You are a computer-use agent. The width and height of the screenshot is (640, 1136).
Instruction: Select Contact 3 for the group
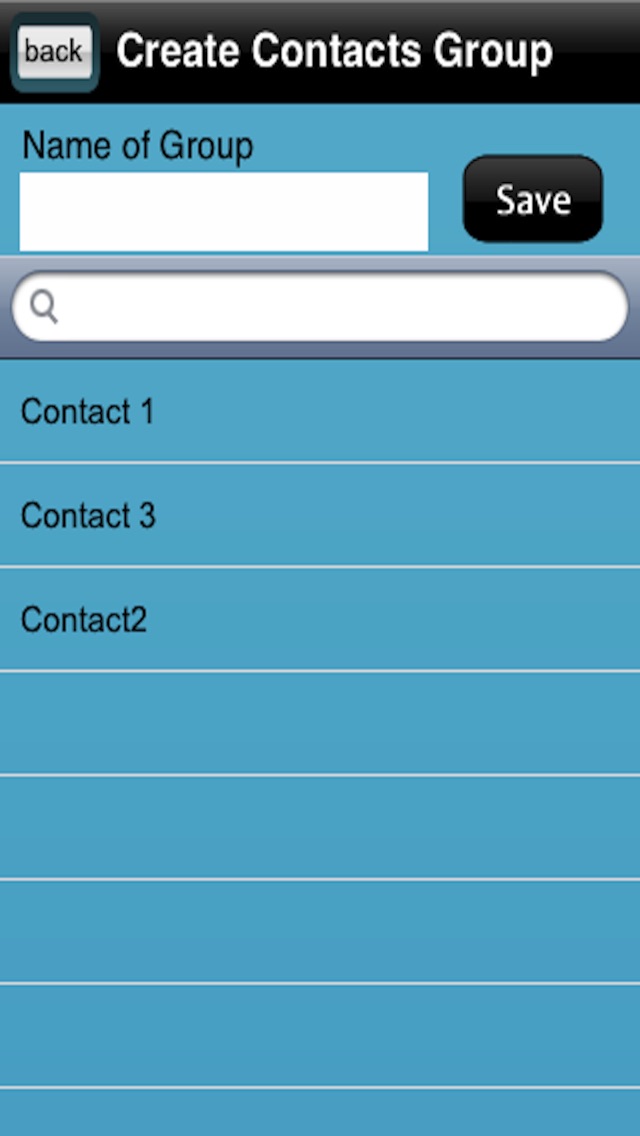pos(320,515)
